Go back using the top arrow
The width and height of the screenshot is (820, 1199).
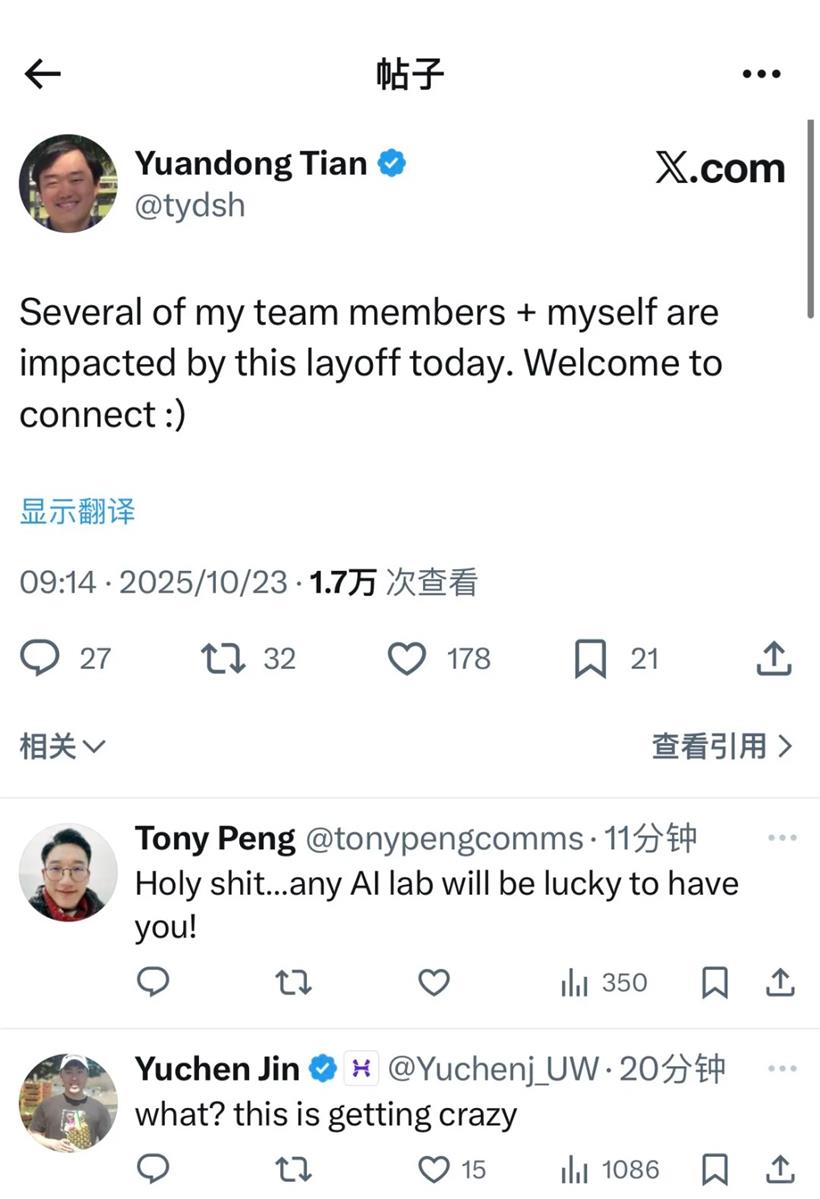click(42, 74)
